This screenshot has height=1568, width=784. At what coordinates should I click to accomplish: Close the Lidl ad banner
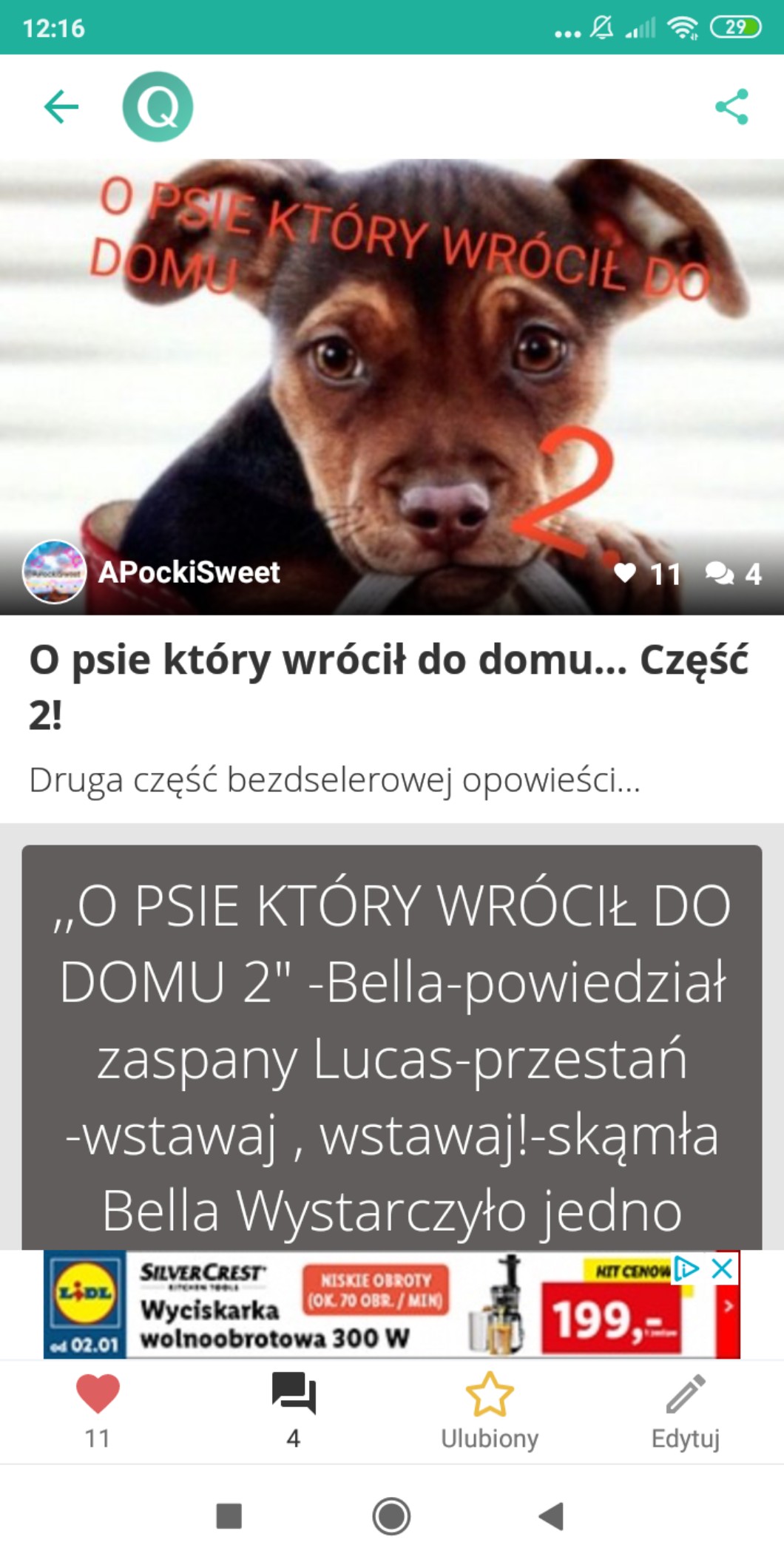(x=722, y=1268)
